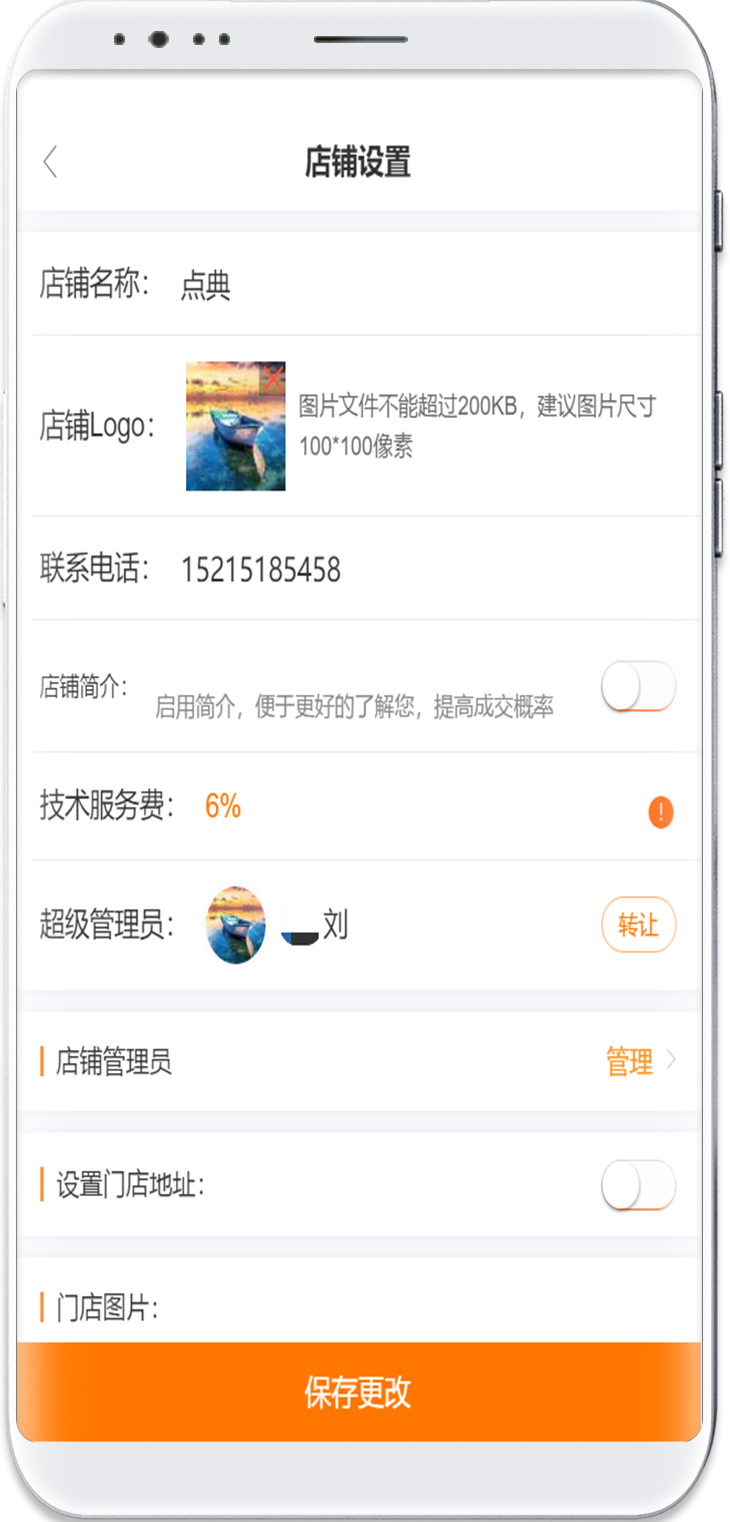View 技术服务费 info via exclamation icon
This screenshot has height=1522, width=730.
[x=660, y=812]
